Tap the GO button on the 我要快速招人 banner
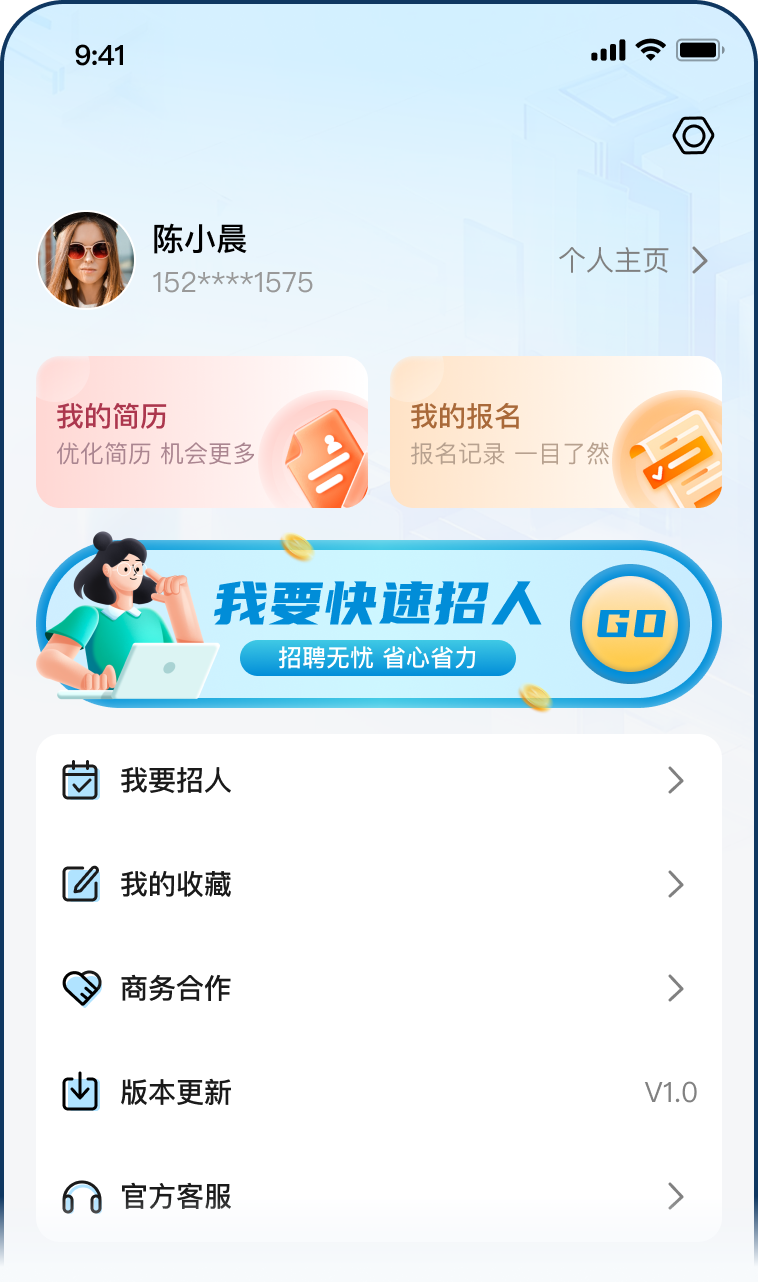Screen dimensions: 758x1282 630,624
